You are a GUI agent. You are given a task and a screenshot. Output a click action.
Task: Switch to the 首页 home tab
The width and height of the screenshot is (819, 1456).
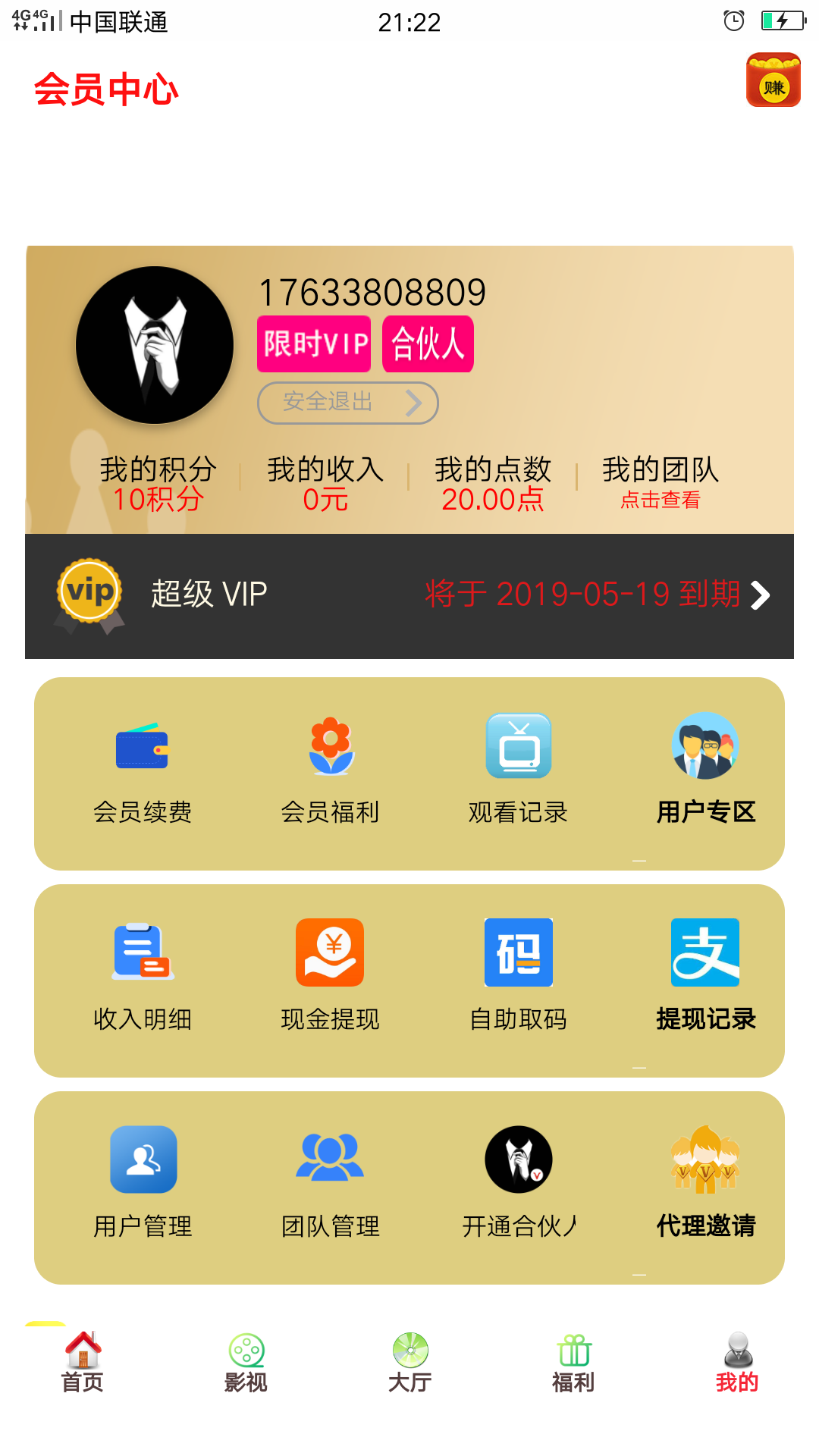tap(82, 1363)
